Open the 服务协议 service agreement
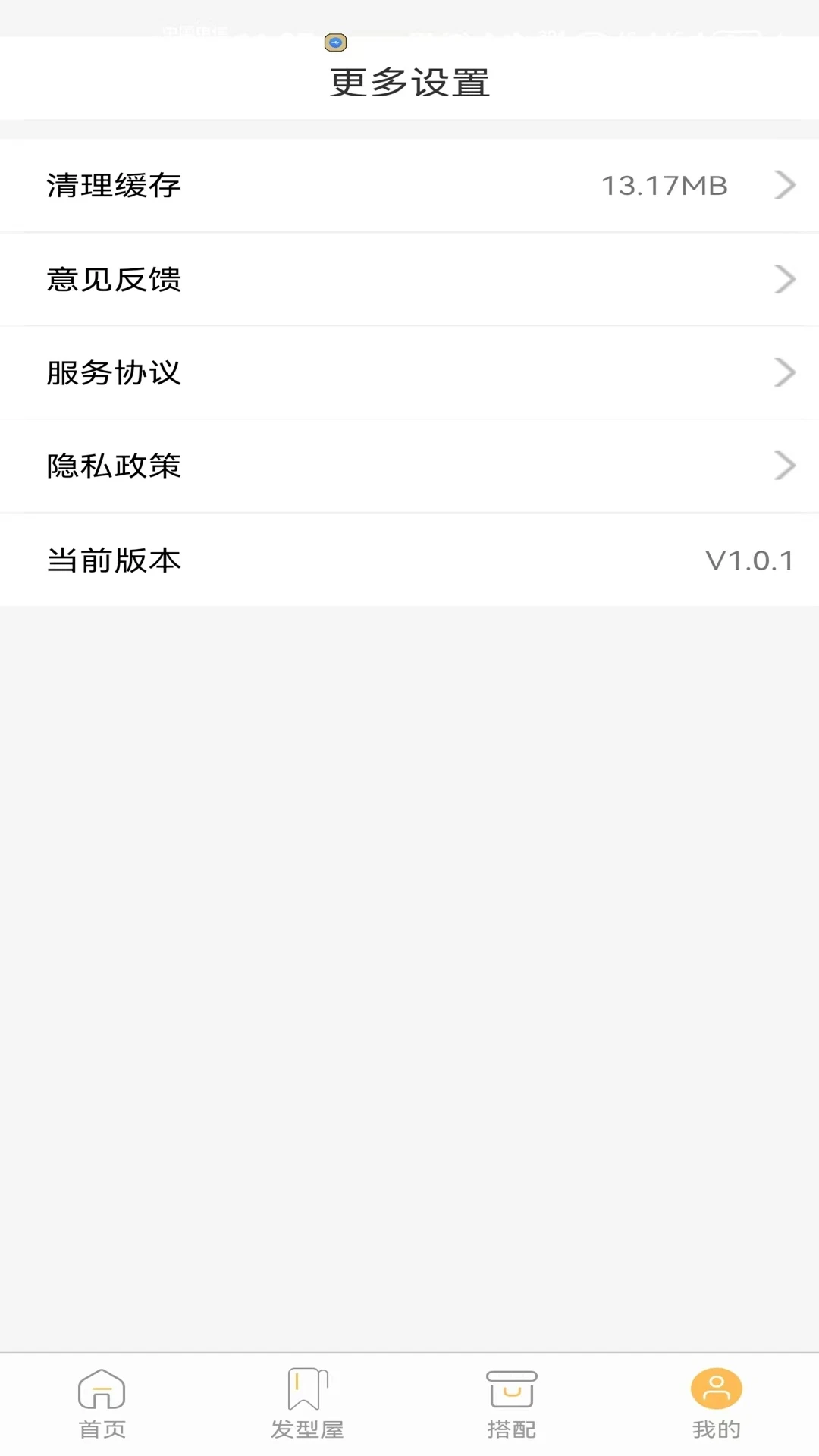Image resolution: width=819 pixels, height=1456 pixels. point(114,372)
